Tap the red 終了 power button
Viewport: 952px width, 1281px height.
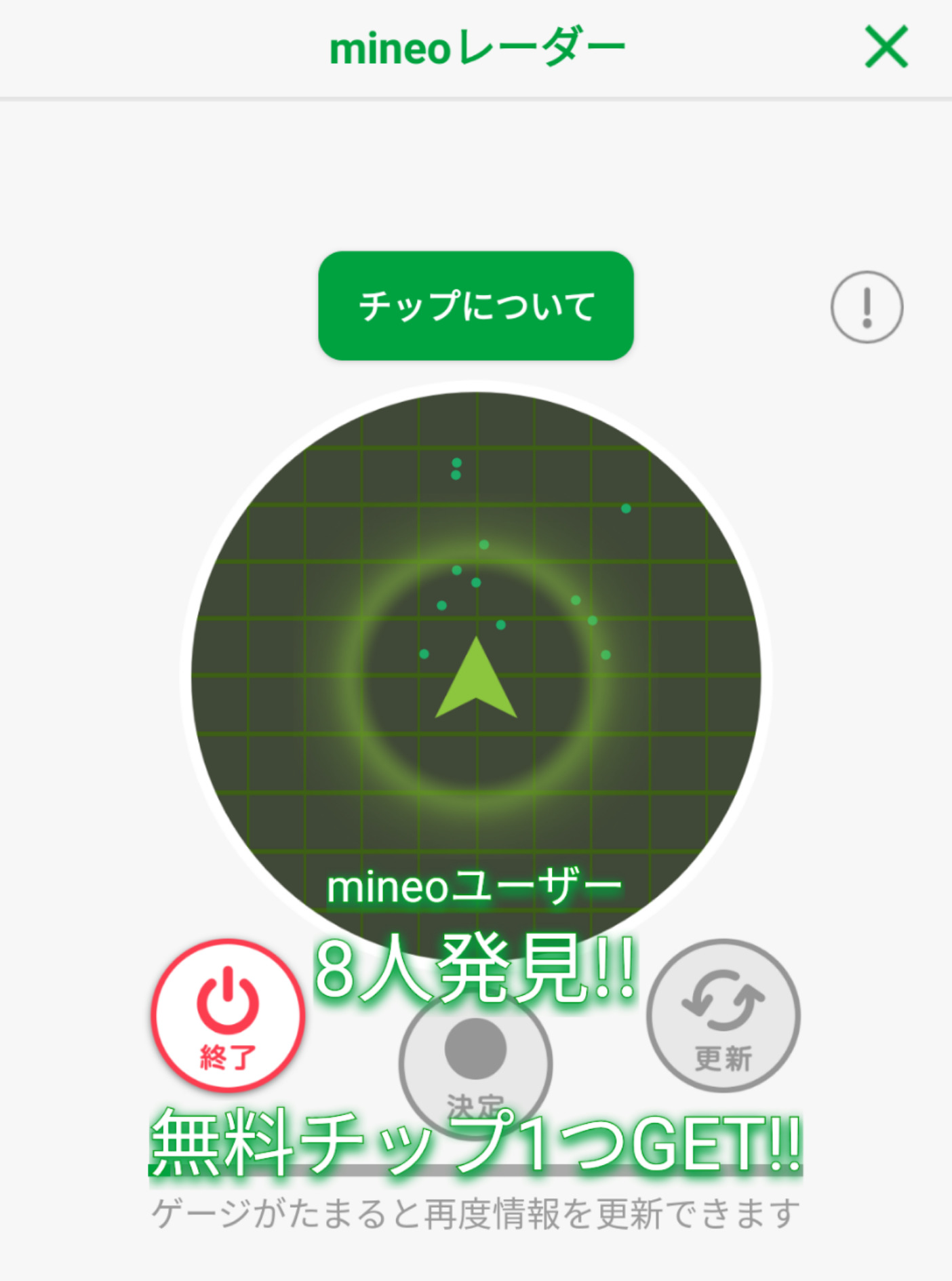point(228,1015)
